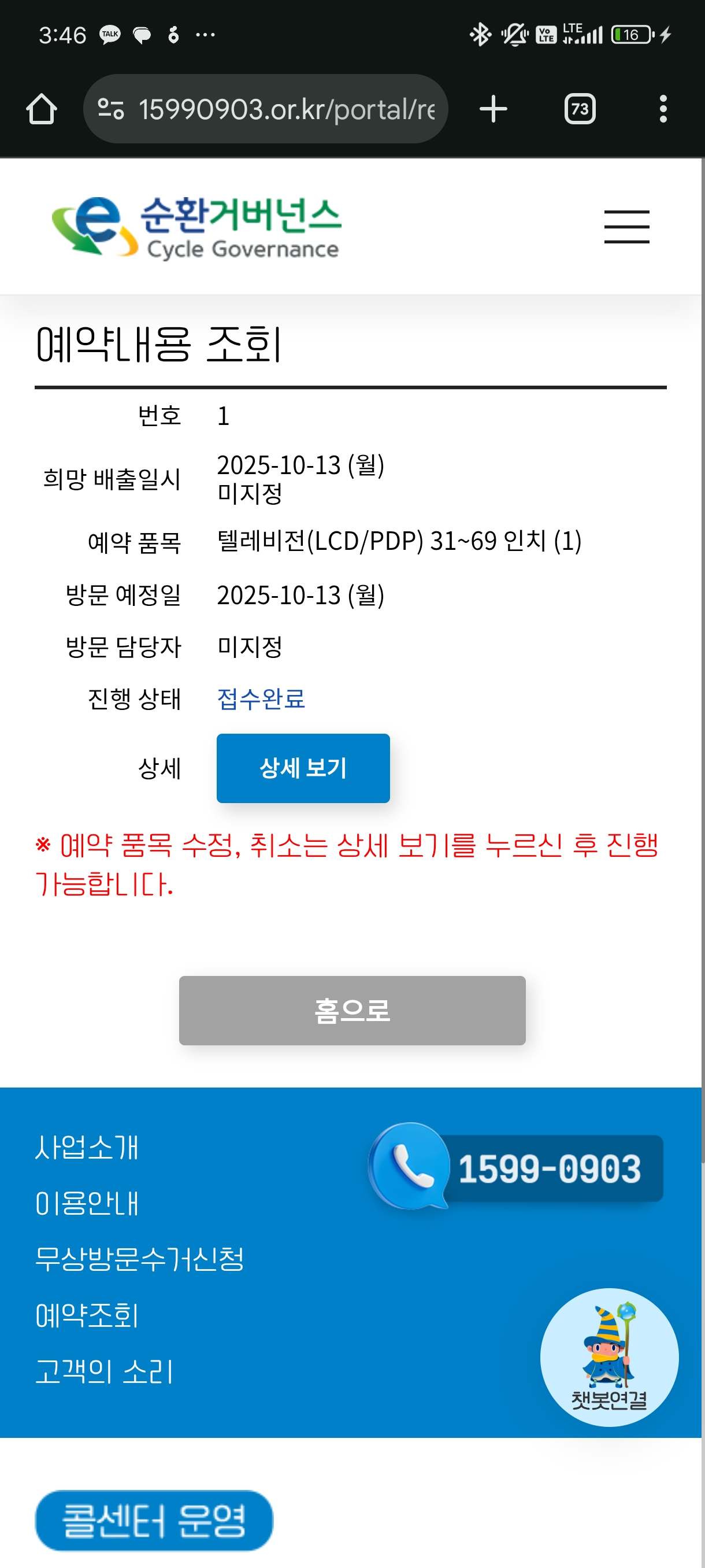The height and width of the screenshot is (1568, 705).
Task: Tap the URL address bar
Action: tap(265, 109)
